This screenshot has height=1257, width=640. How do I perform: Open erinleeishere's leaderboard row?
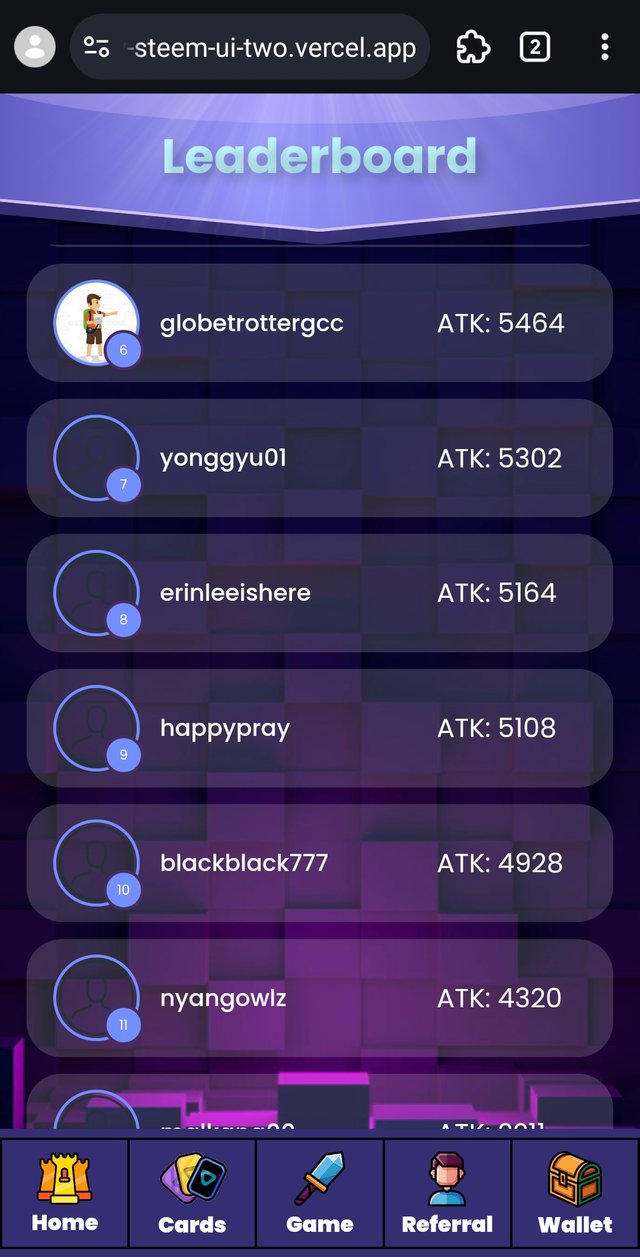coord(320,593)
